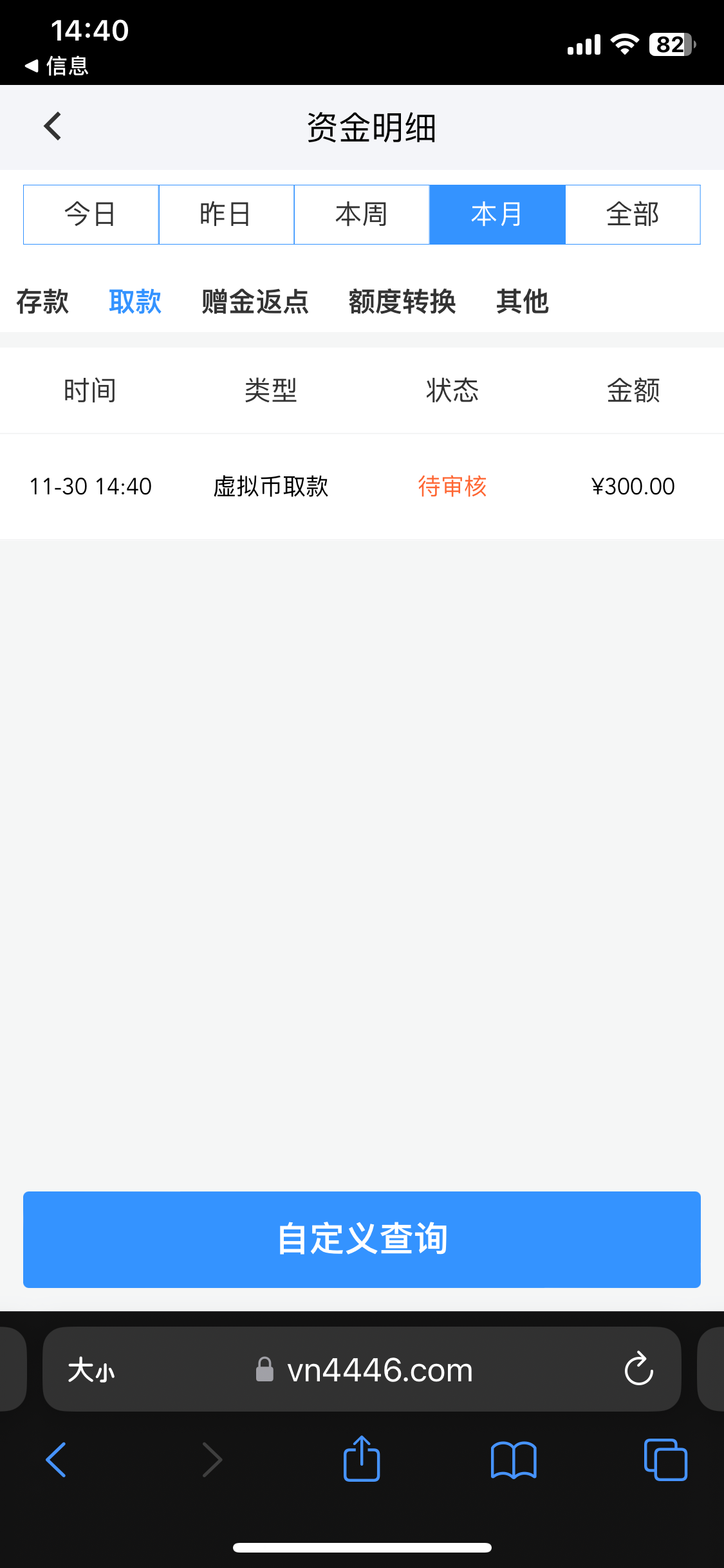This screenshot has width=724, height=1568.
Task: View the 赠金返点 tab
Action: (255, 301)
